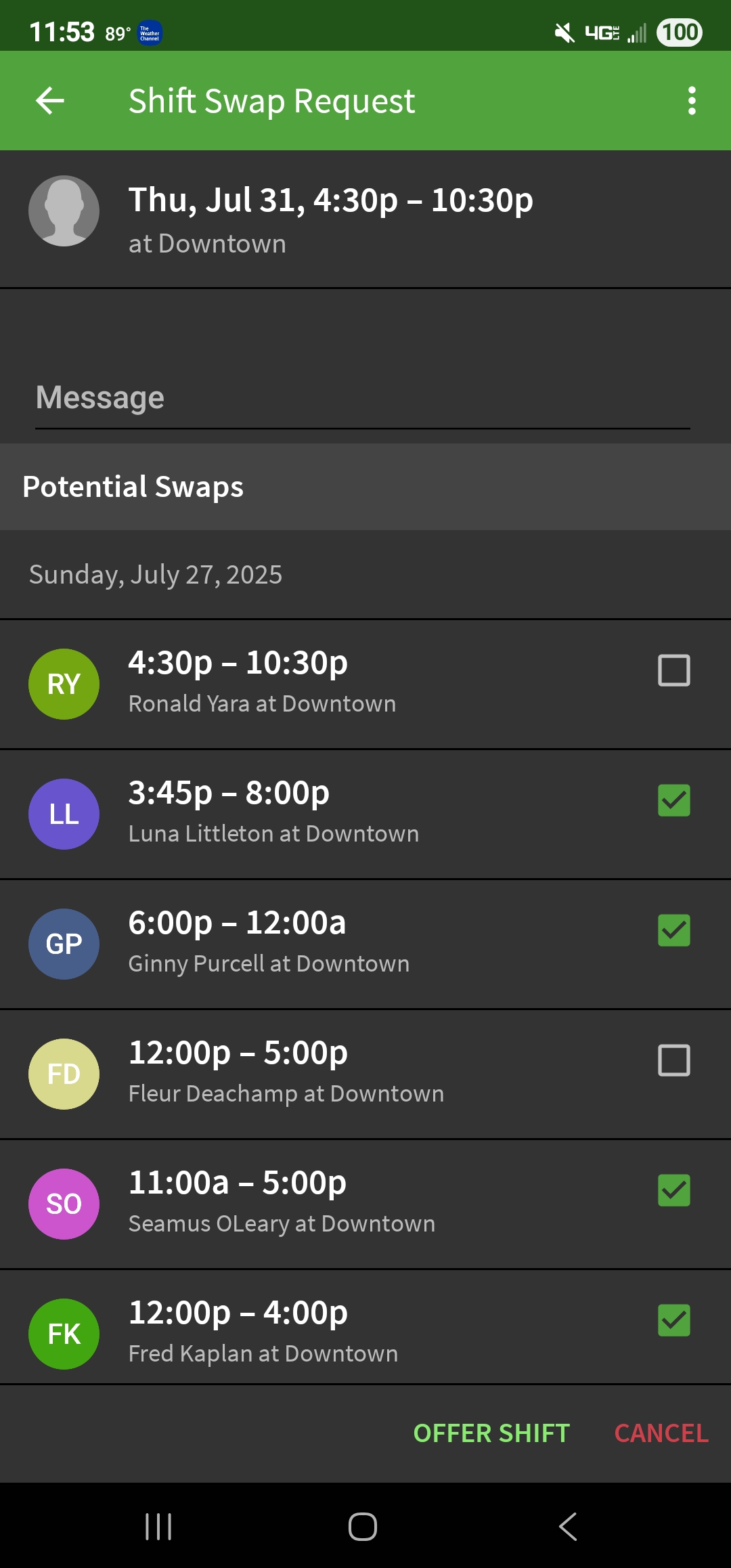This screenshot has height=1568, width=731.
Task: Tap Seamus OLeary's SO avatar
Action: pos(64,1204)
